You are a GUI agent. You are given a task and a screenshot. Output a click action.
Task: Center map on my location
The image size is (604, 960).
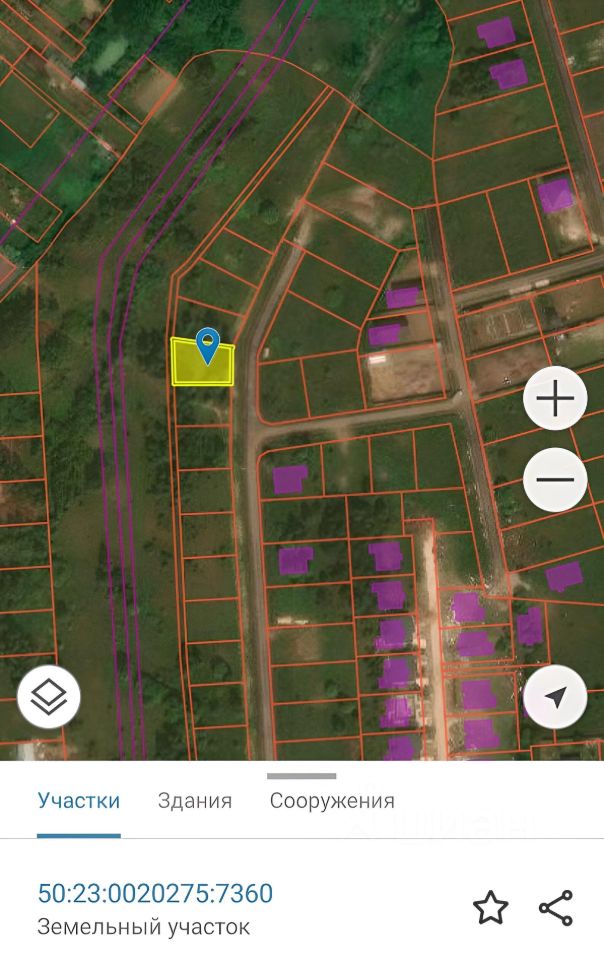pos(555,696)
